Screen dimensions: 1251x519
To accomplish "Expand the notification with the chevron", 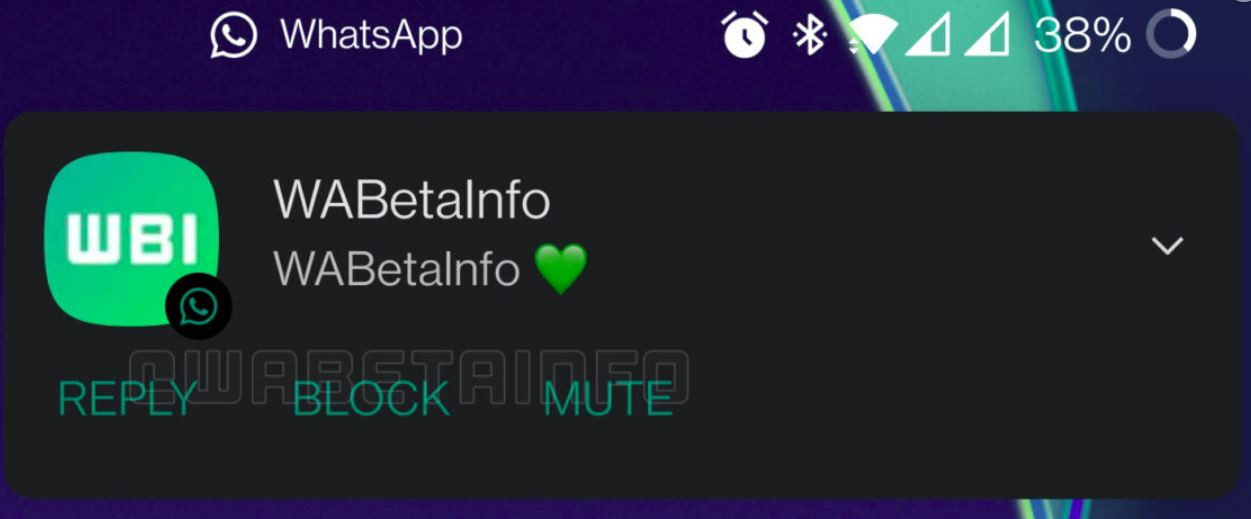I will click(1167, 246).
